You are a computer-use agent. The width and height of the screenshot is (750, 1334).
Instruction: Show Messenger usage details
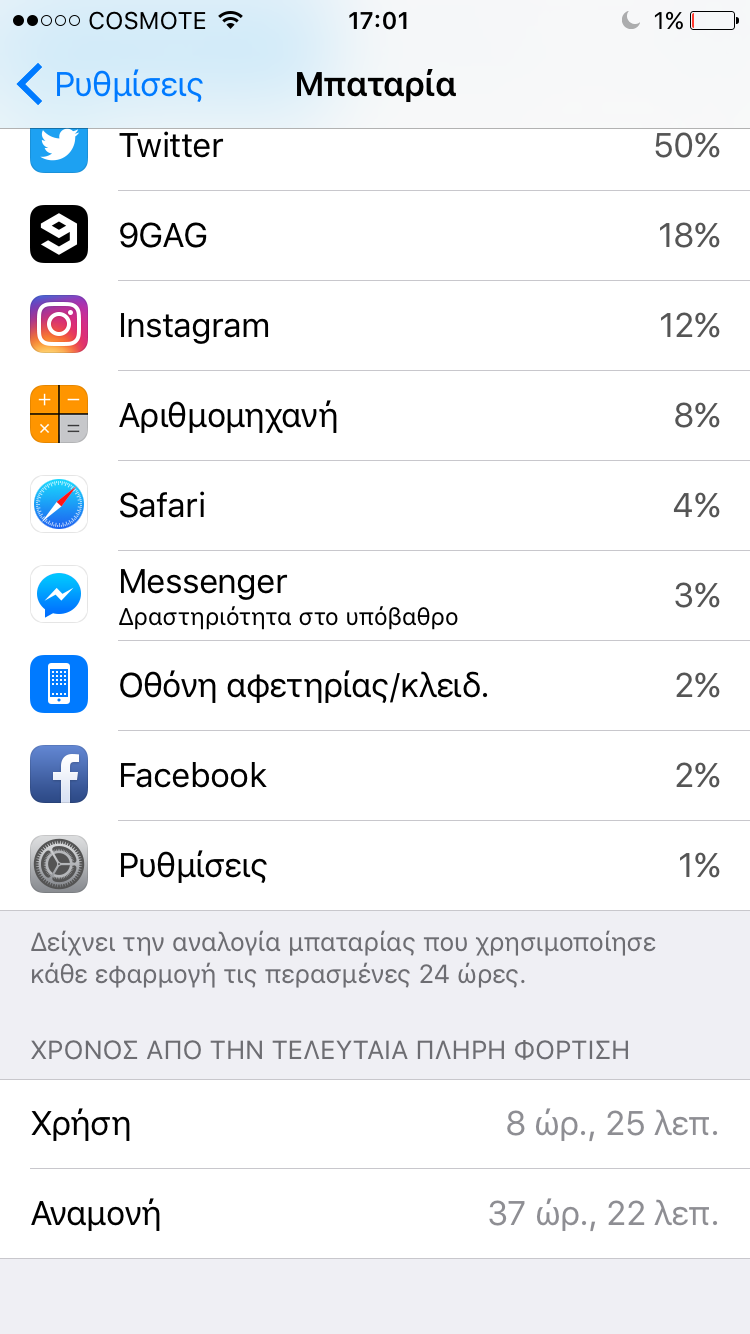point(375,596)
